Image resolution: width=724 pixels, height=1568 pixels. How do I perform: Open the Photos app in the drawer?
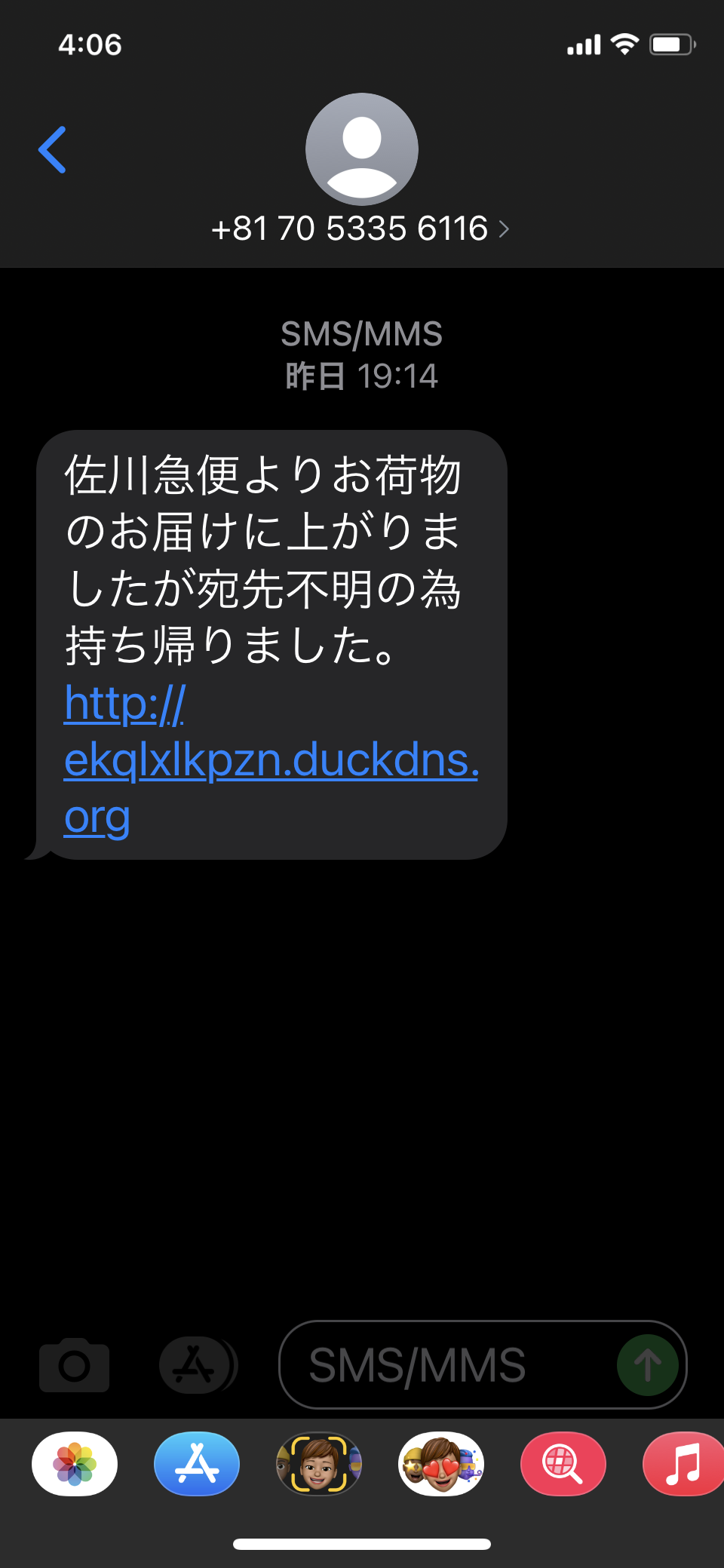(x=75, y=1464)
